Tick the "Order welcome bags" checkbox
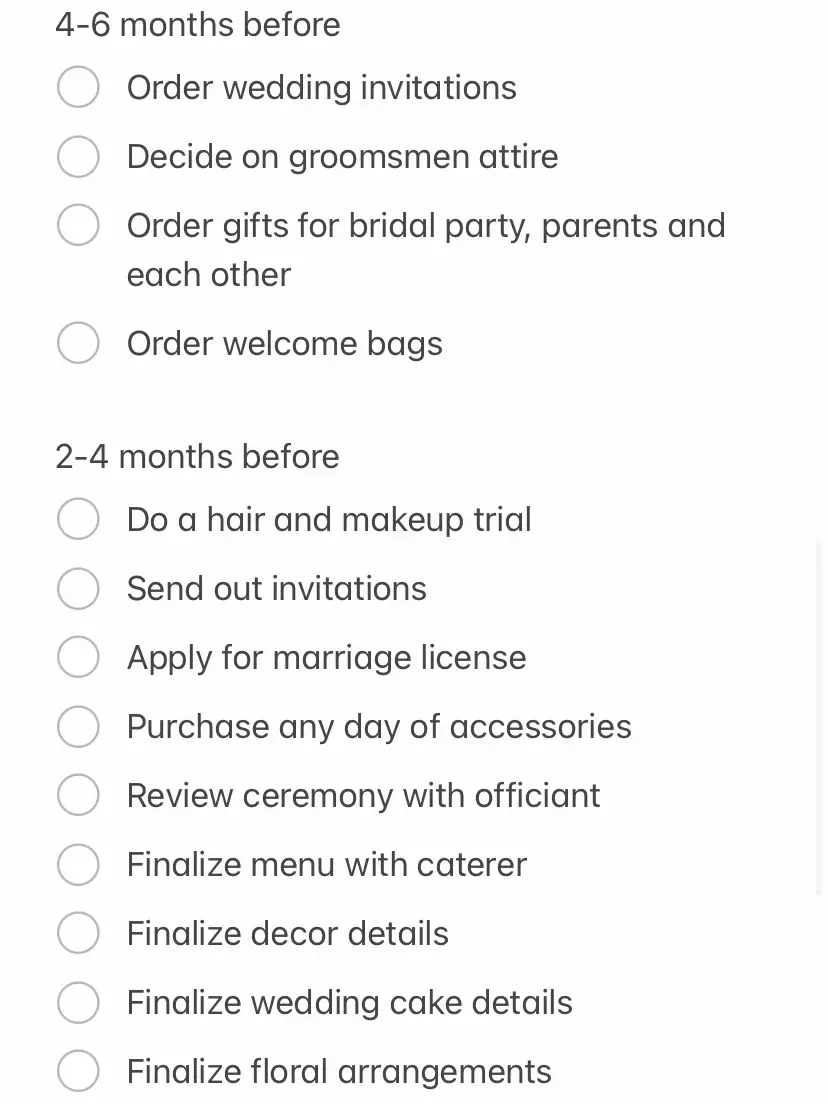Viewport: 828px width, 1104px height. click(78, 343)
